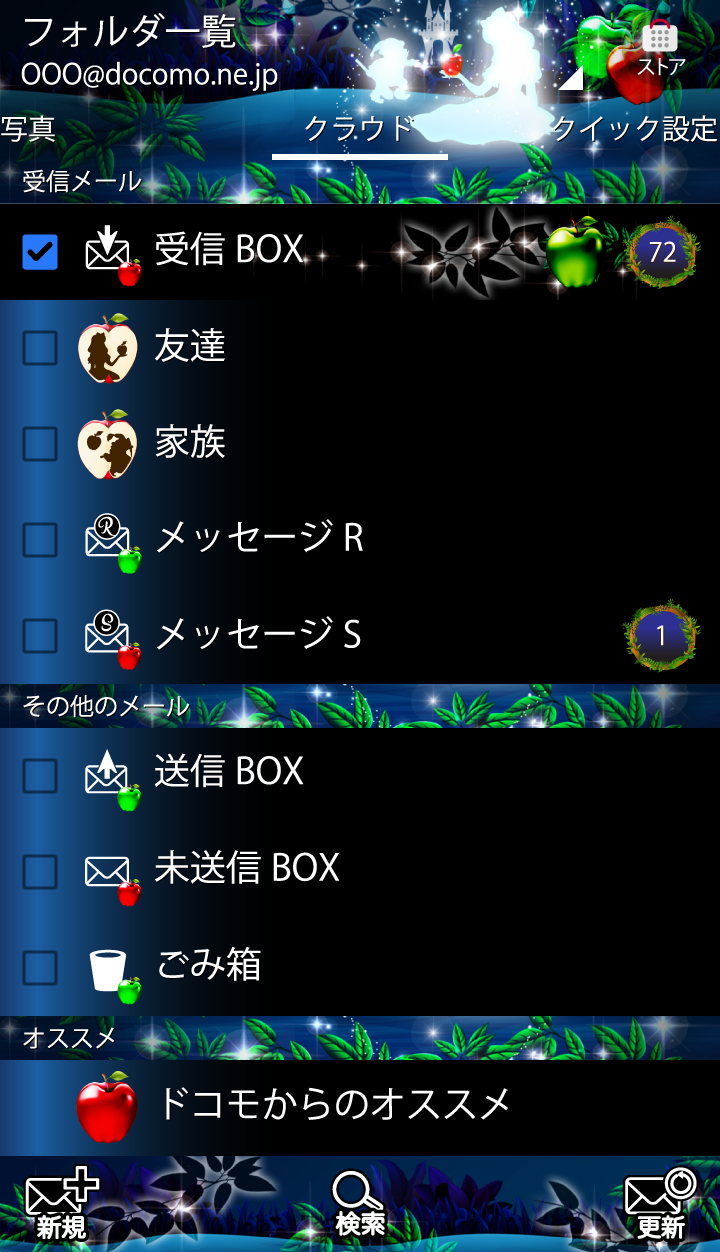720x1252 pixels.
Task: Refresh mail with 更新
Action: [x=660, y=1205]
